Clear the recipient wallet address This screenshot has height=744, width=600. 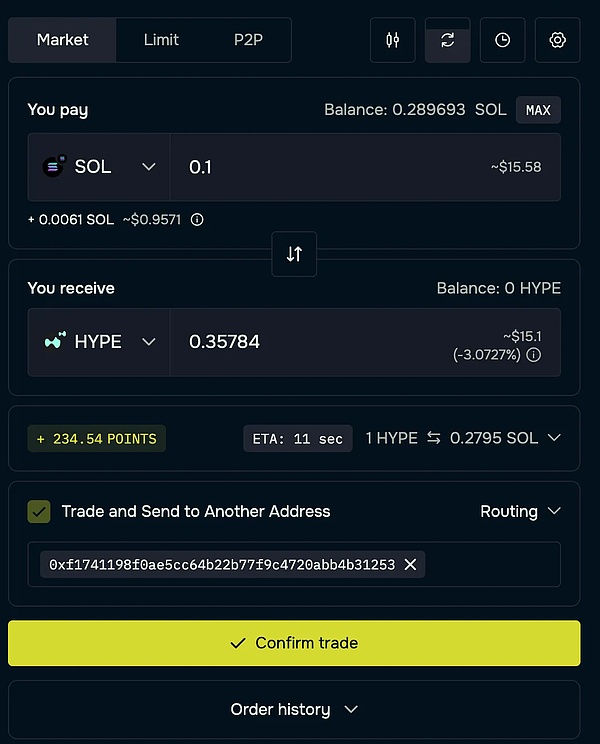click(410, 565)
